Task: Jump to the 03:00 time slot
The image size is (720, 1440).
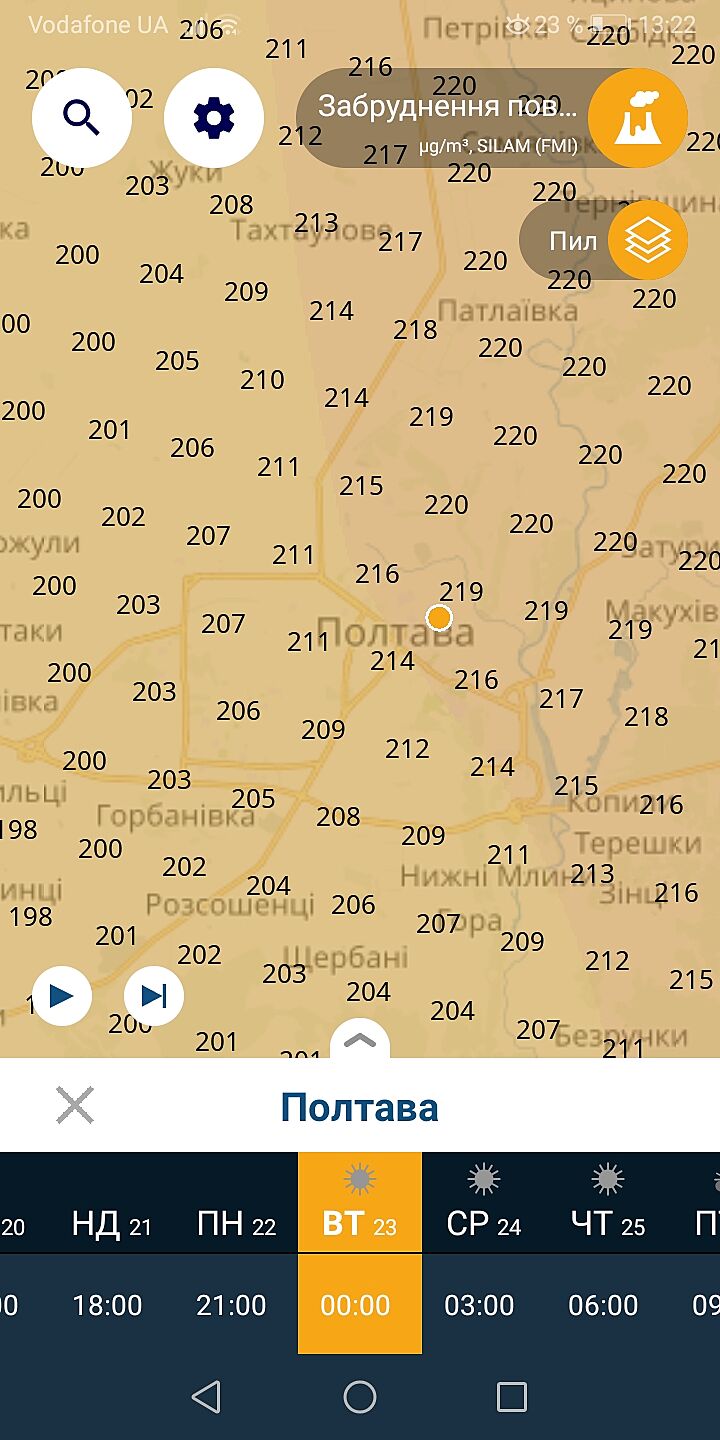Action: (x=479, y=1305)
